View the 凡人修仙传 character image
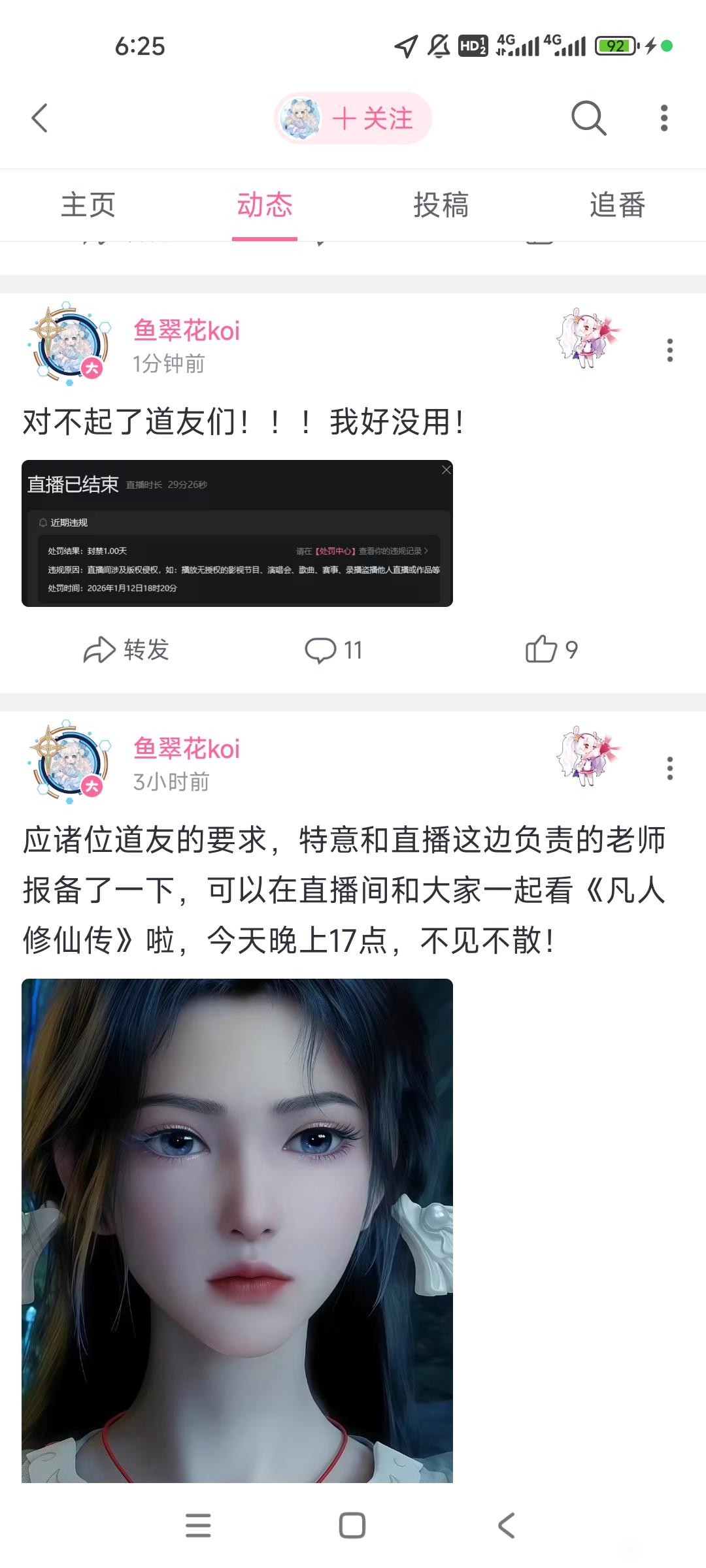 click(x=237, y=1228)
